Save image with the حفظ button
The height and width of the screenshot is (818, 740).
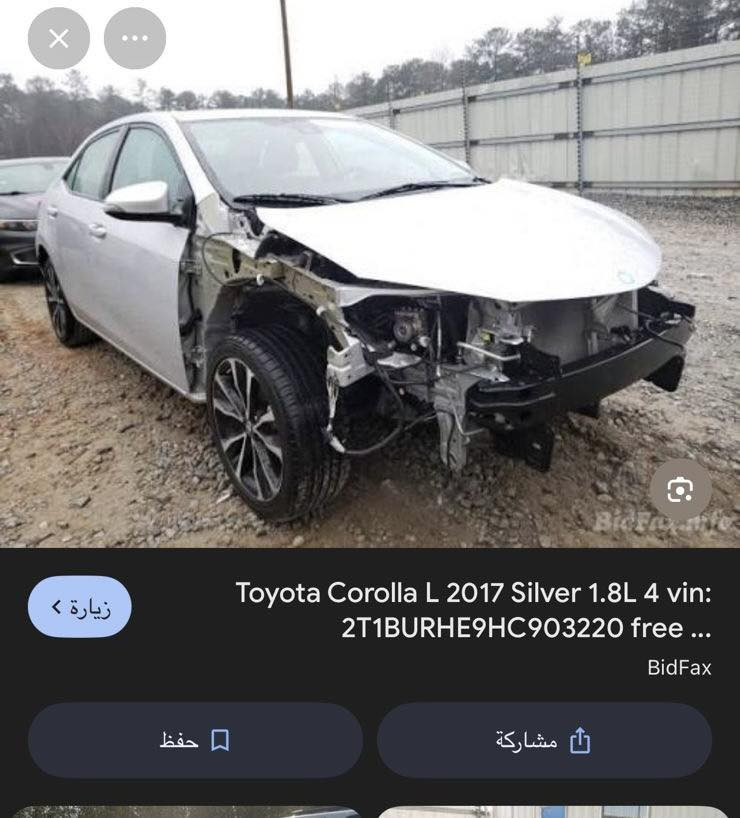coord(195,741)
